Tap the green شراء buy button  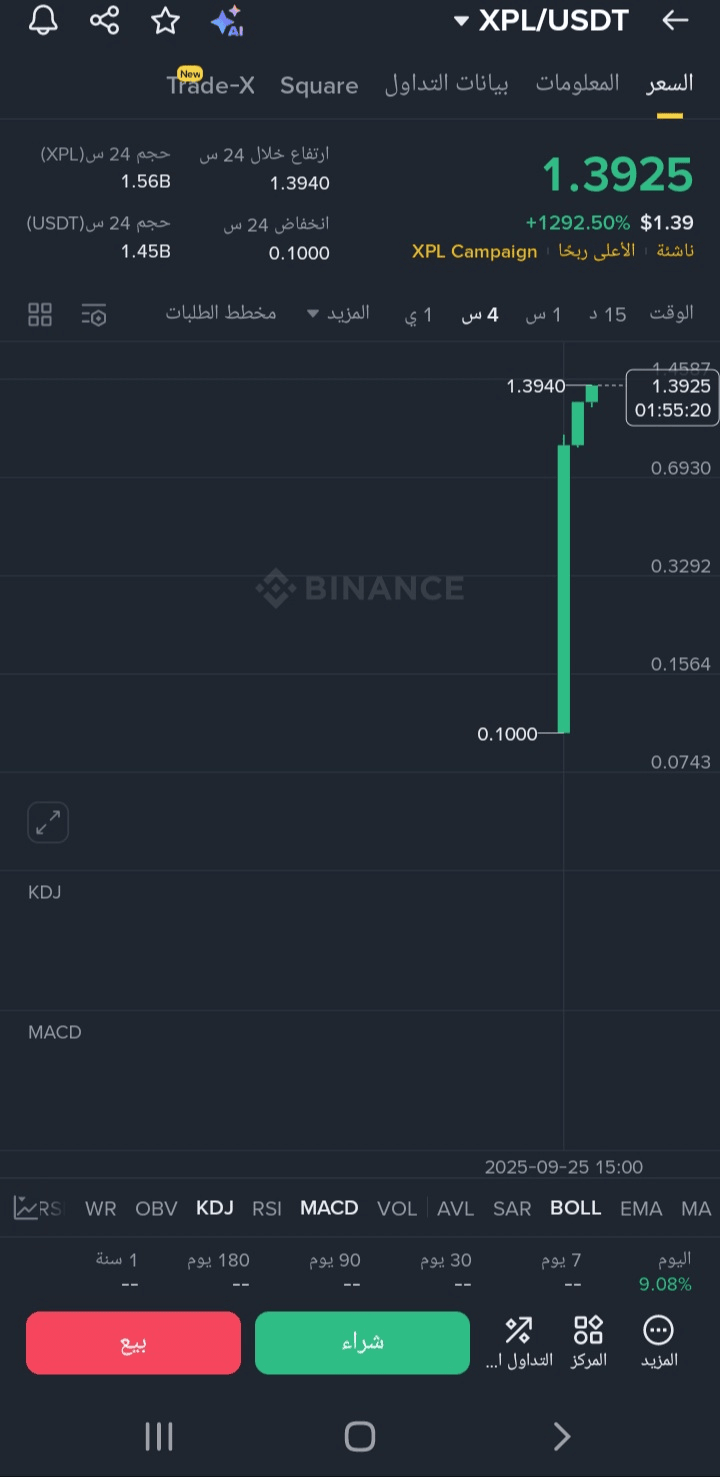point(362,1343)
